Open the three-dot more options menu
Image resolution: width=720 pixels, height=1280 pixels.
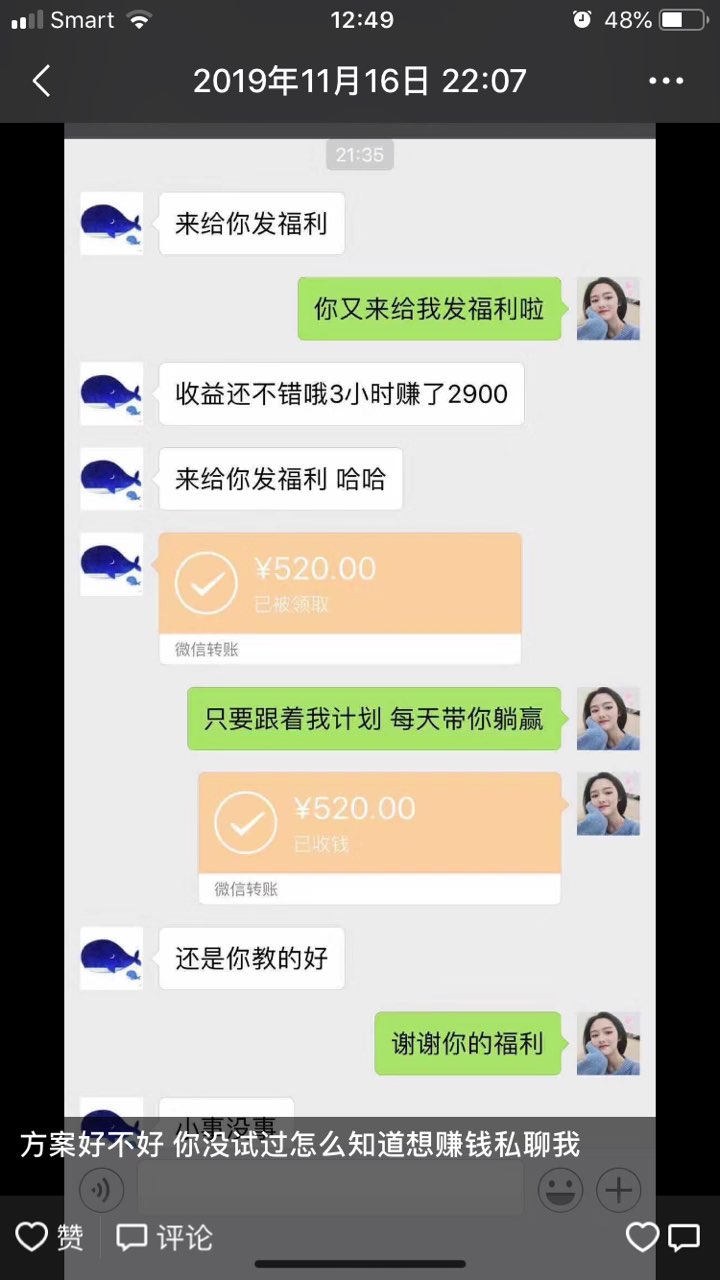(x=666, y=81)
